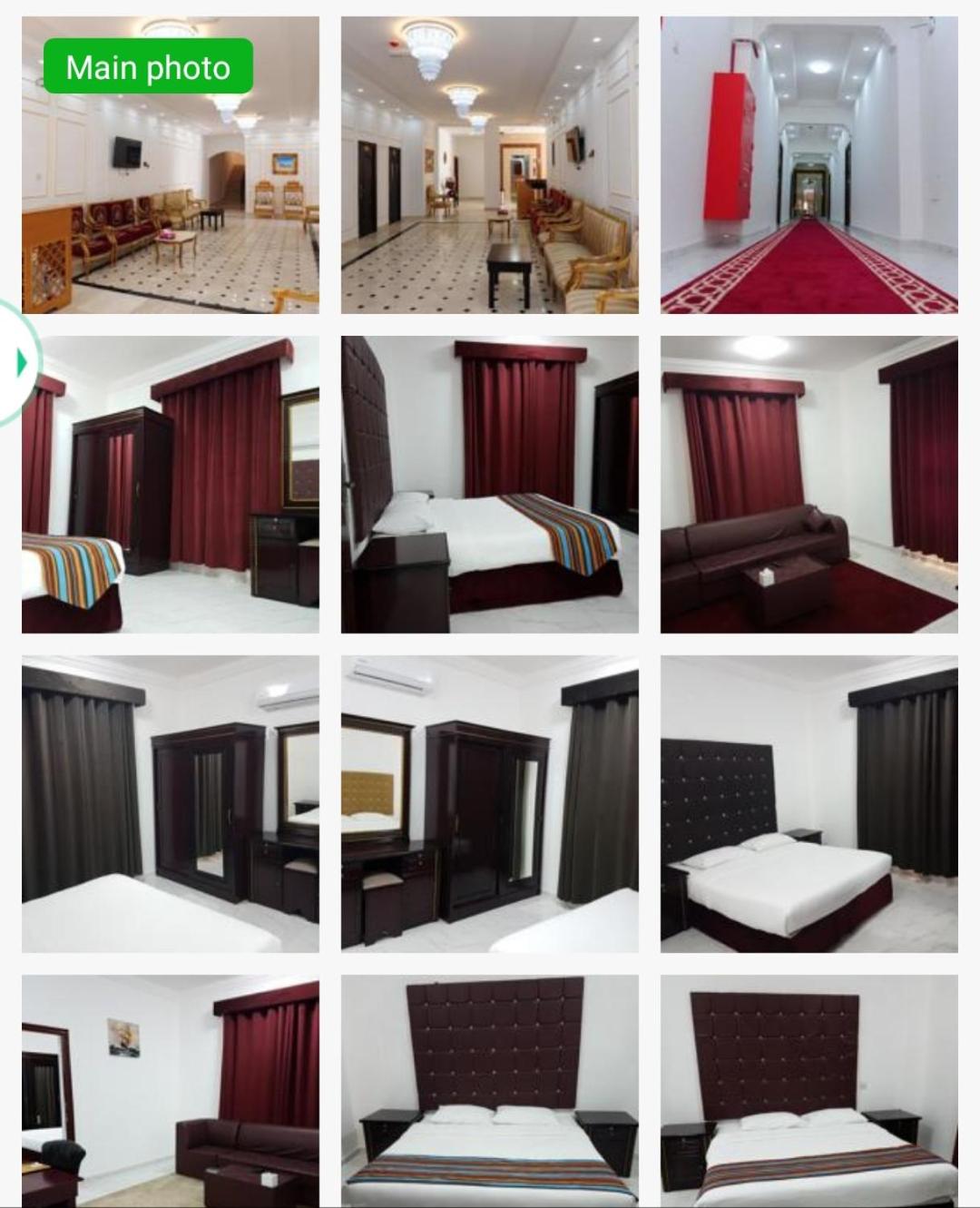Open the photo with wardrobe and maroon curtains
This screenshot has height=1208, width=980.
pyautogui.click(x=171, y=485)
